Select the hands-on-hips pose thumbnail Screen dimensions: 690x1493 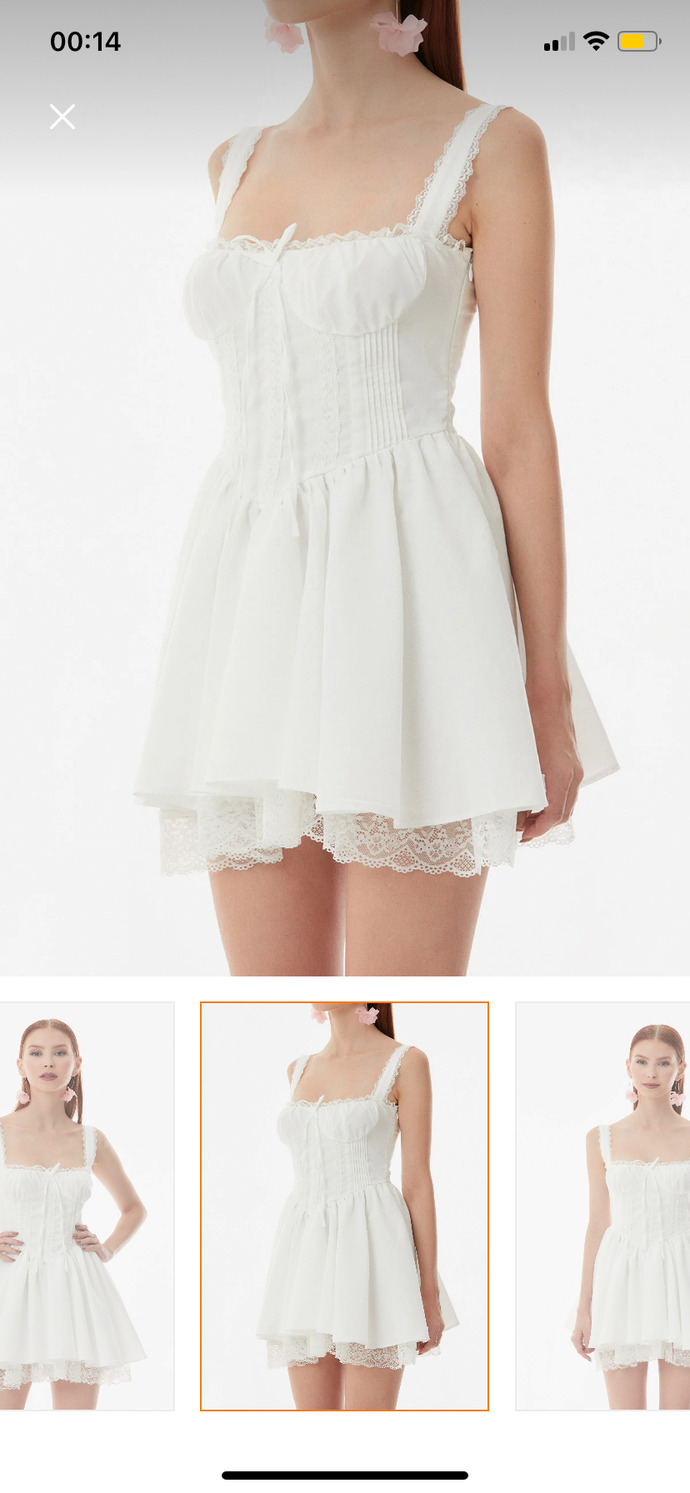click(x=87, y=1206)
